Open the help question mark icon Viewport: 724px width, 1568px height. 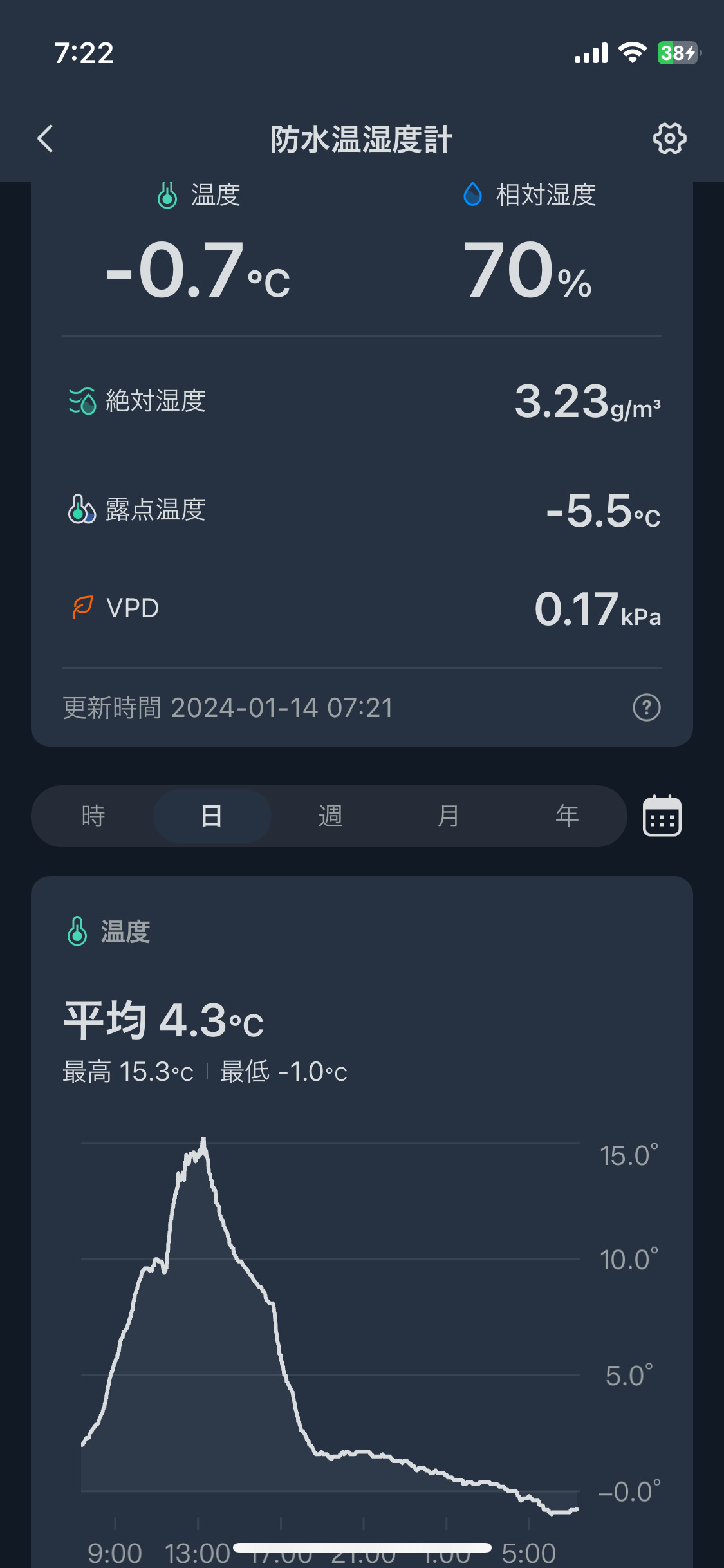tap(646, 707)
